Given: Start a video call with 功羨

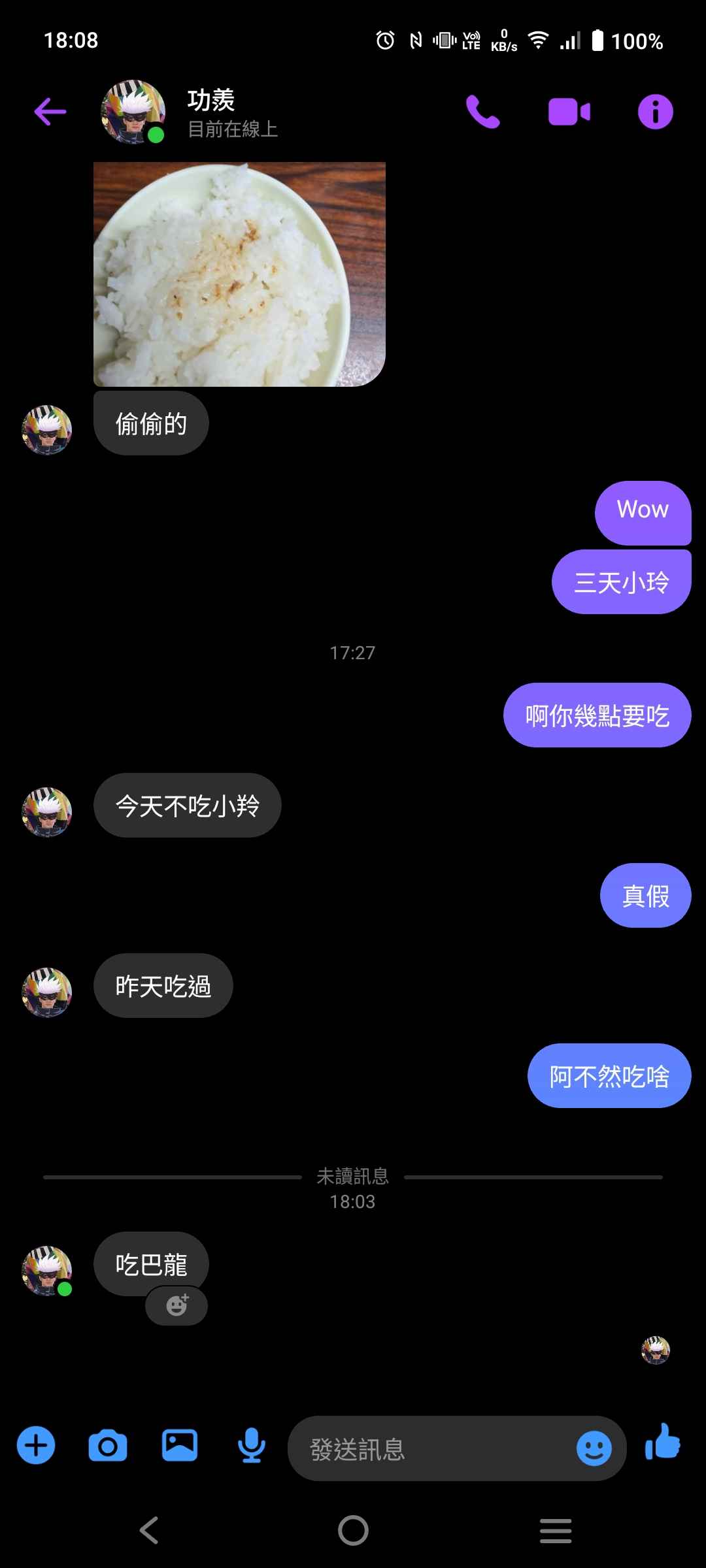Looking at the screenshot, I should tap(569, 112).
